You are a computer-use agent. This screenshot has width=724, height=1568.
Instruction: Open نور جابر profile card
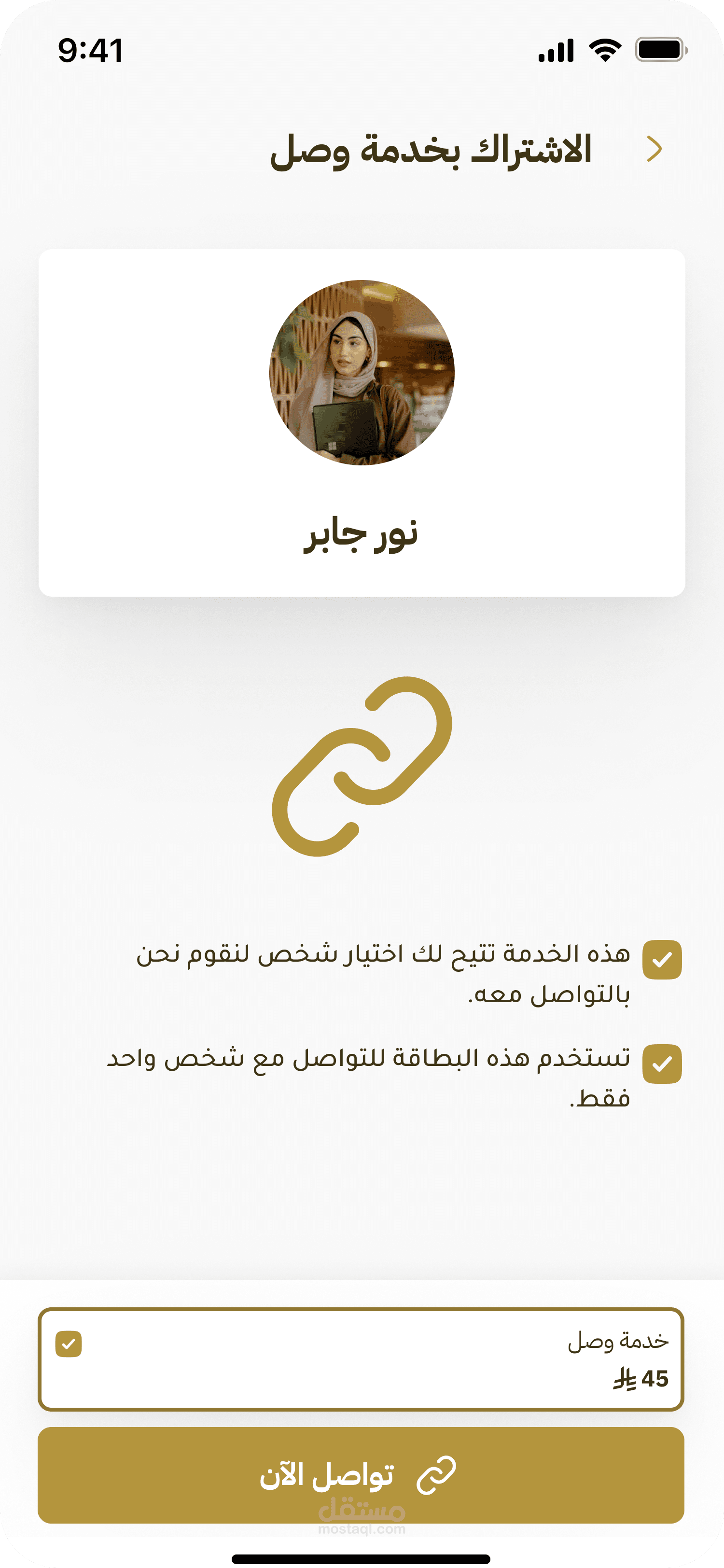coord(362,422)
